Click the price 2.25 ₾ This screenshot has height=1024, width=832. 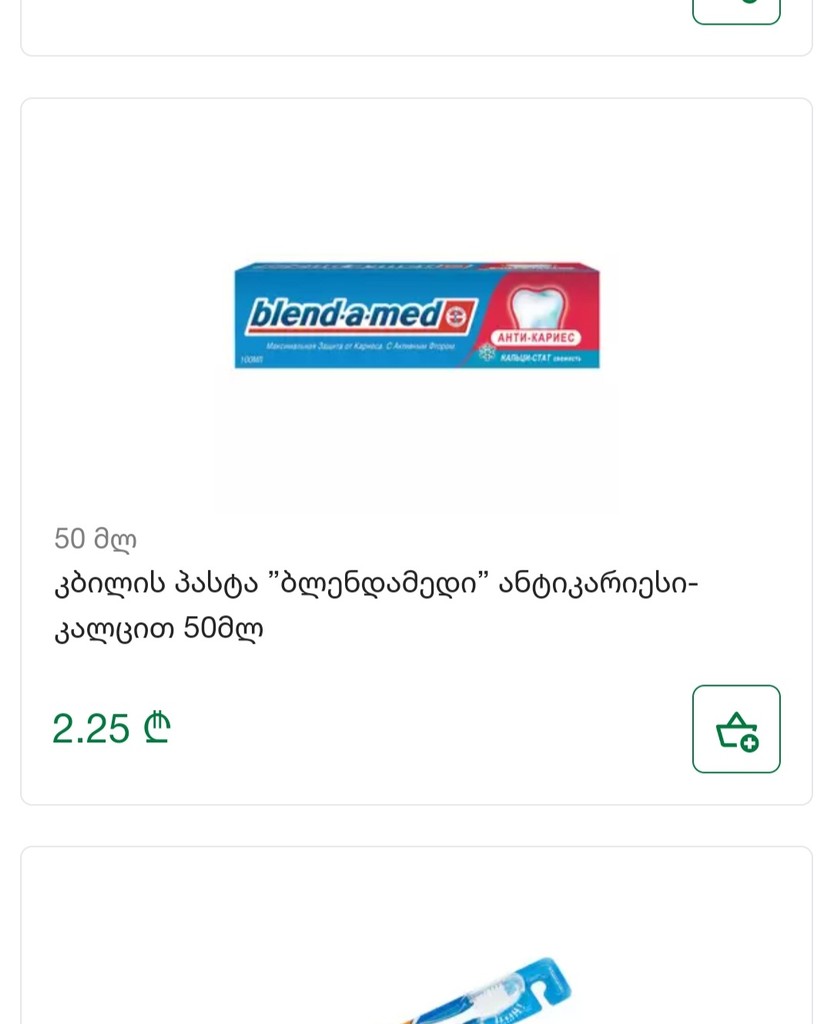(110, 728)
